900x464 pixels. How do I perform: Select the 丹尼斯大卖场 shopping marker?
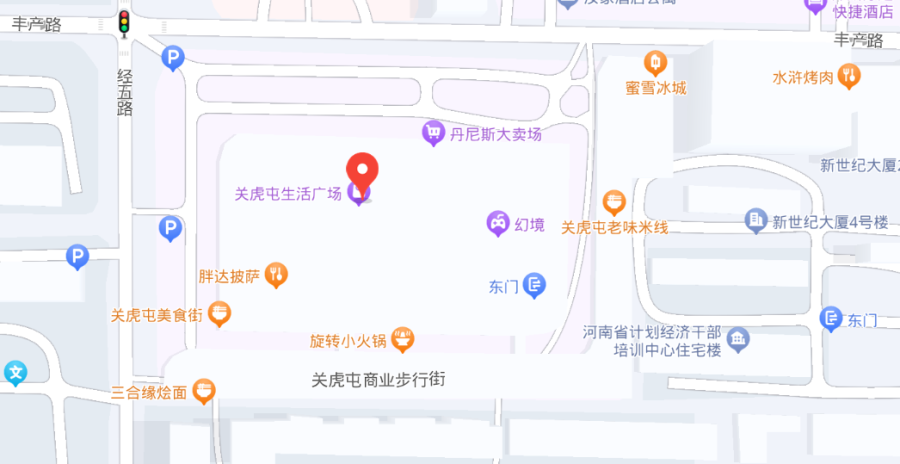pos(433,133)
